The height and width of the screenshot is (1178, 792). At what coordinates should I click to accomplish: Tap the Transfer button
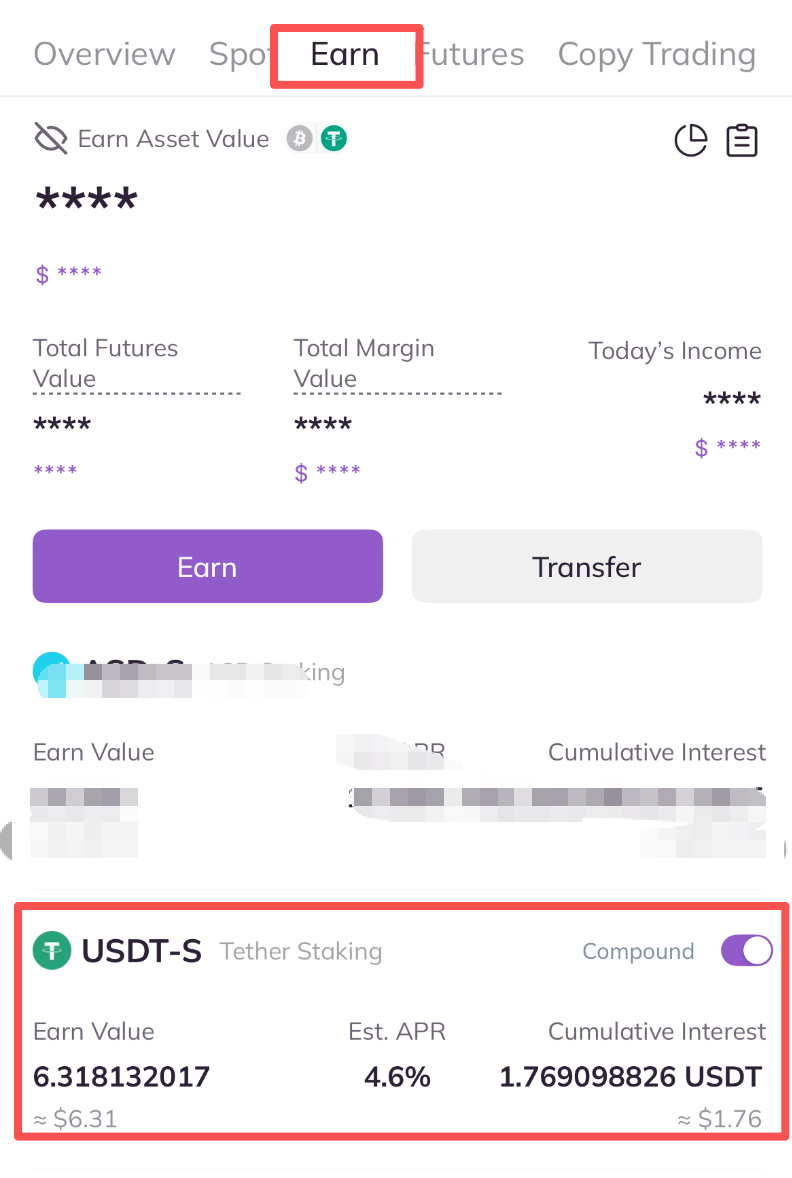[x=587, y=567]
